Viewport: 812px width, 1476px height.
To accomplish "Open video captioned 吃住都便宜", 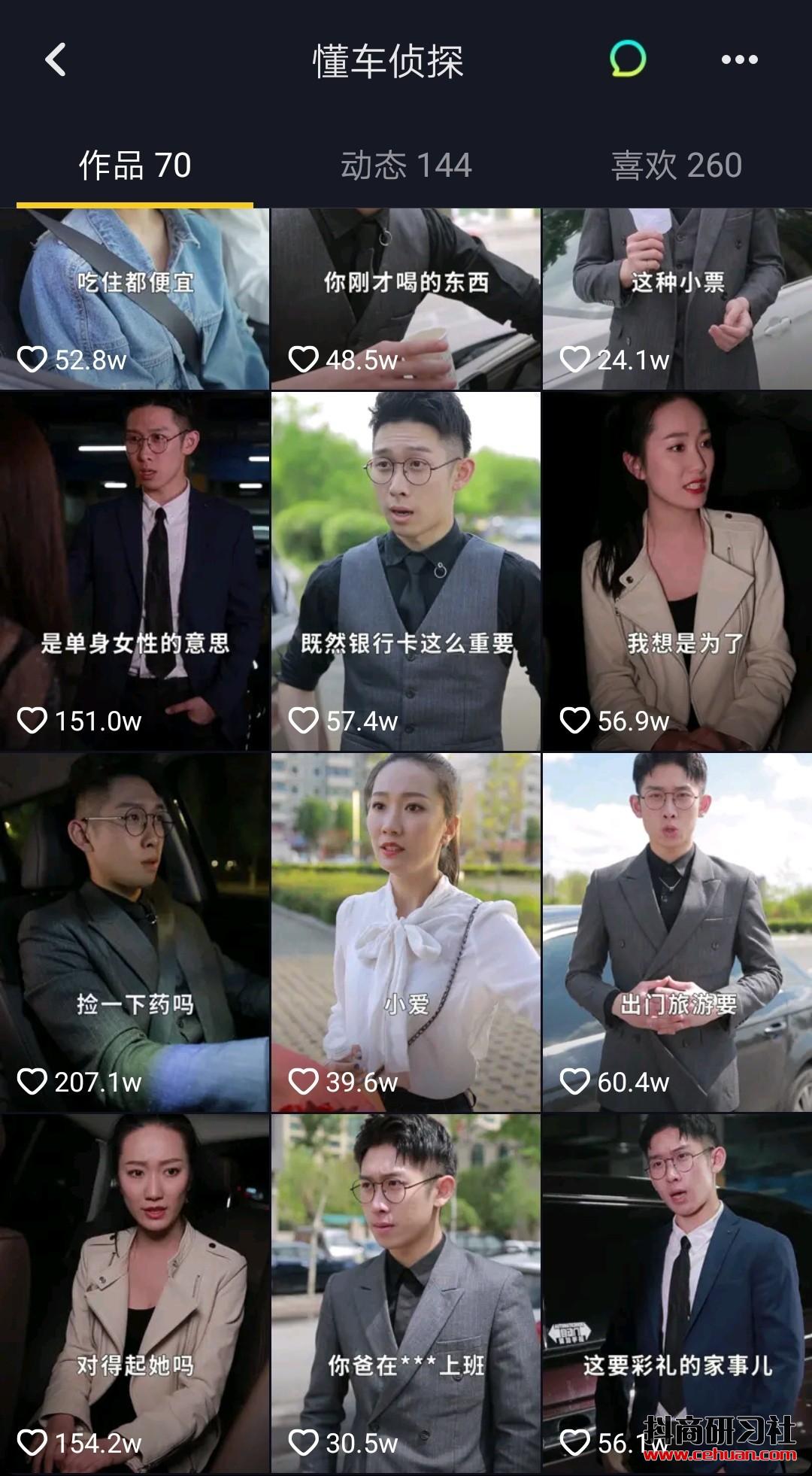I will tap(135, 299).
